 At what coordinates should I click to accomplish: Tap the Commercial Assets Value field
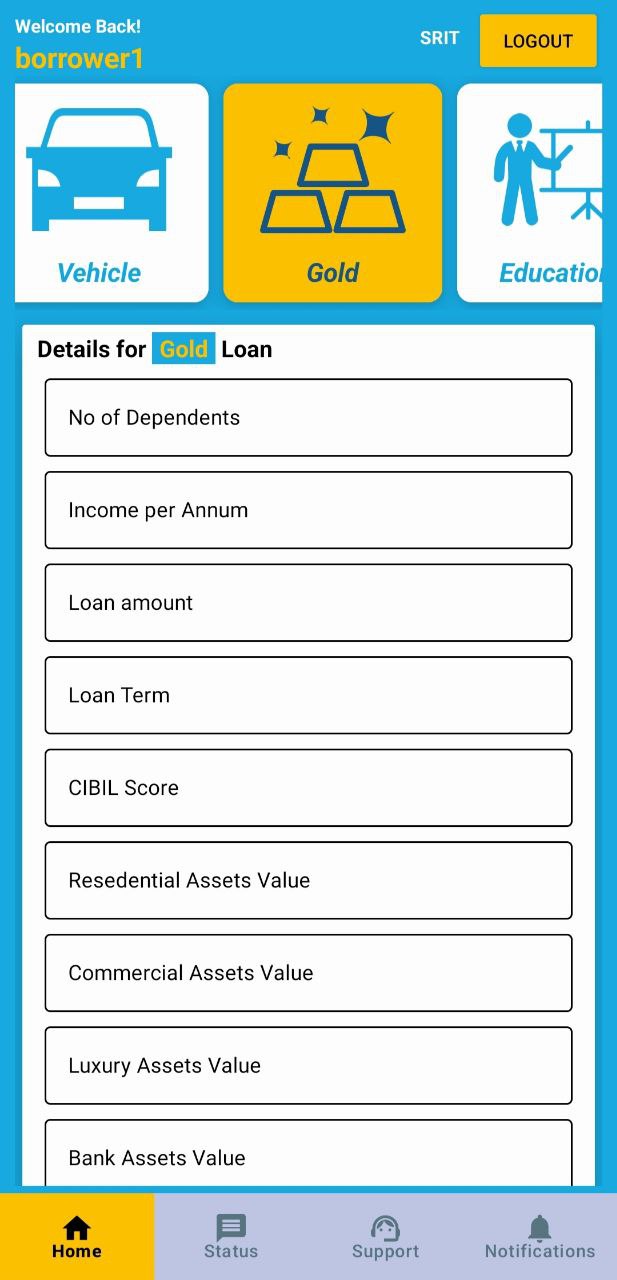308,973
